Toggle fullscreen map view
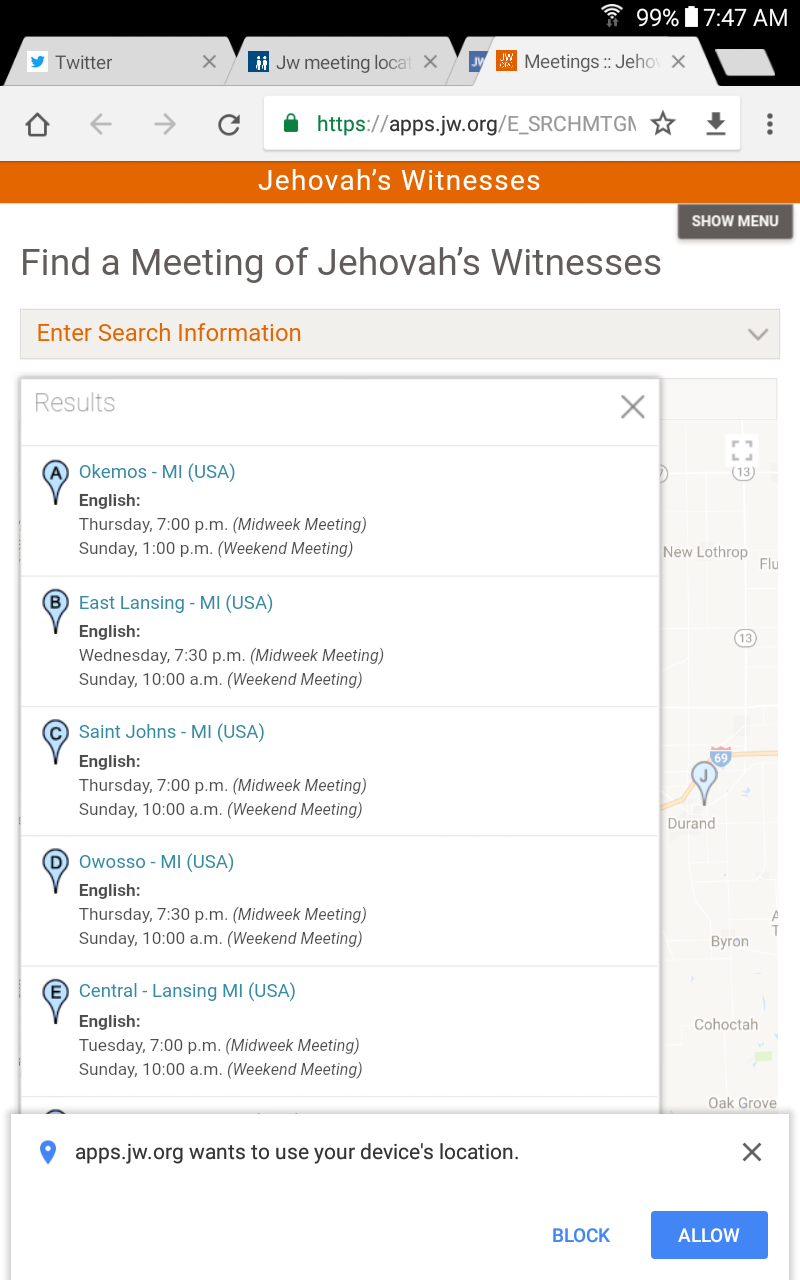This screenshot has height=1280, width=800. tap(741, 450)
